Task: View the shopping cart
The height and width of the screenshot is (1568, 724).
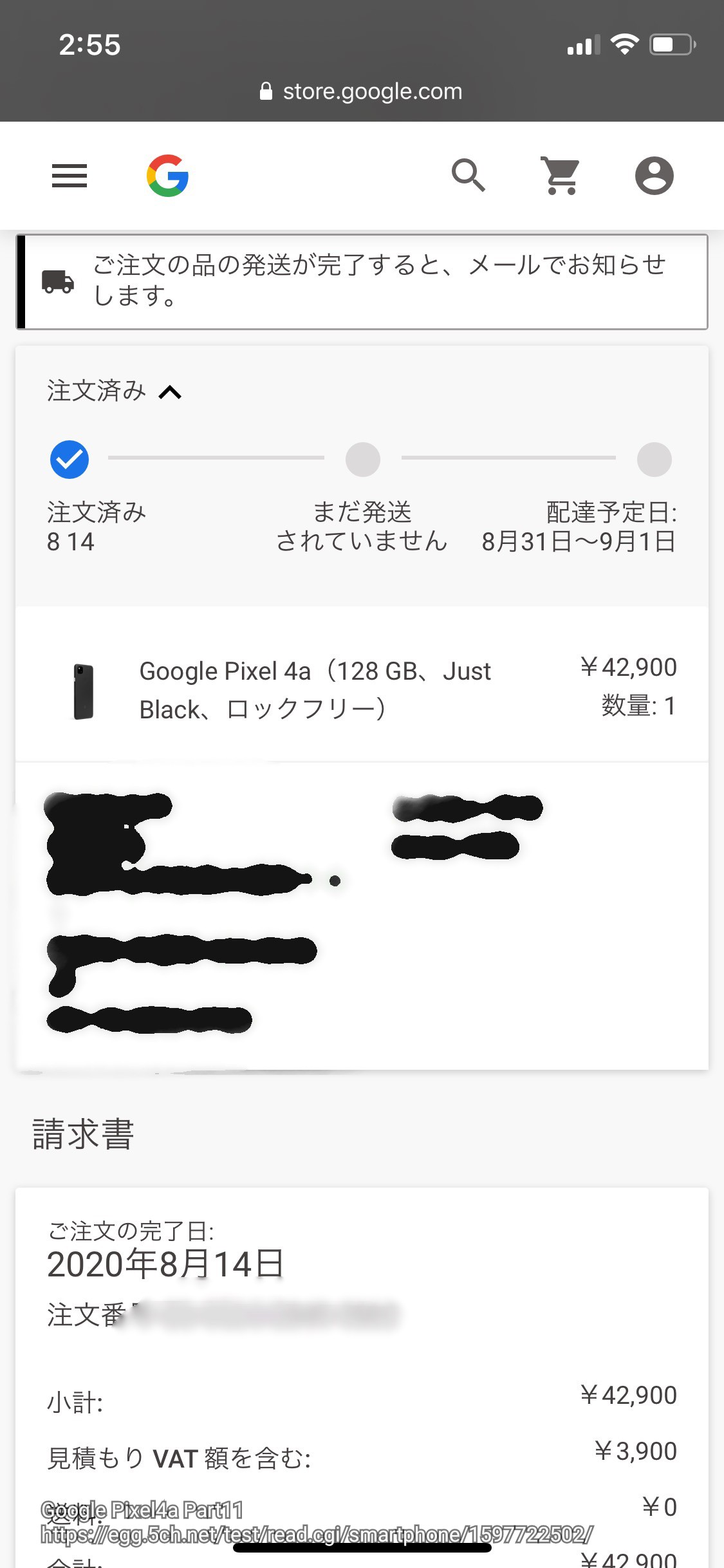Action: pyautogui.click(x=561, y=176)
